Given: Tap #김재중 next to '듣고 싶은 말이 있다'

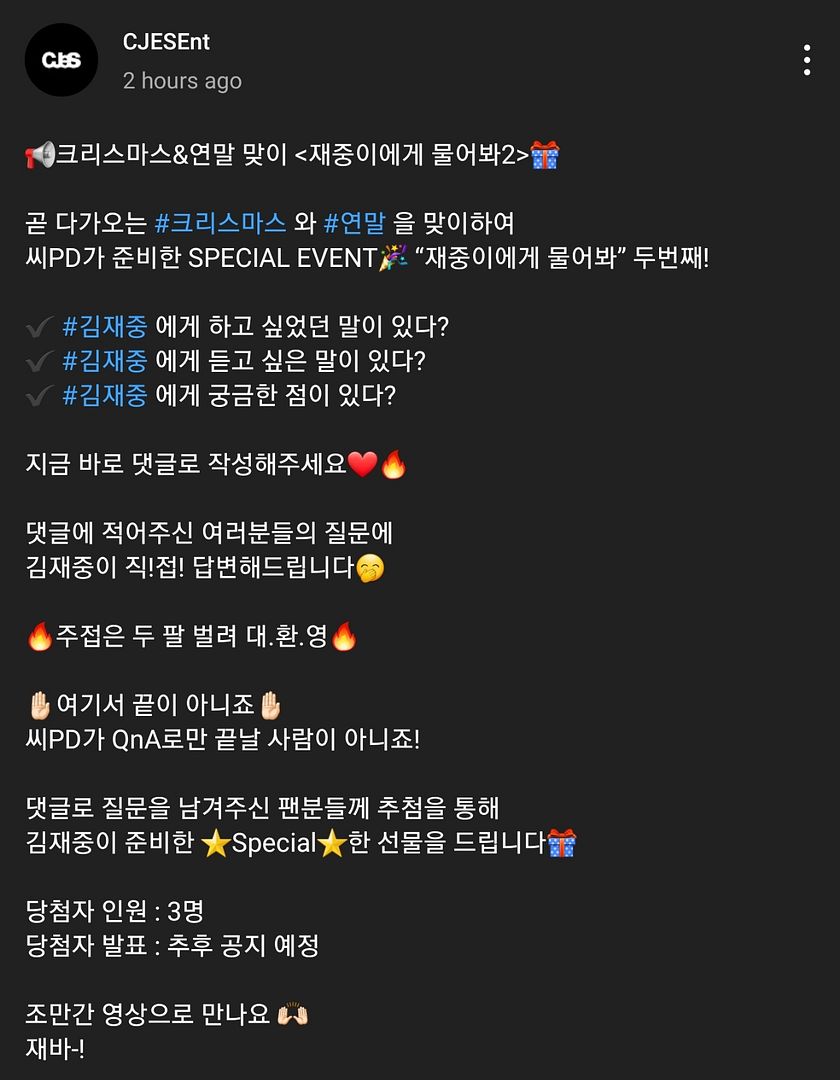Looking at the screenshot, I should pyautogui.click(x=105, y=360).
